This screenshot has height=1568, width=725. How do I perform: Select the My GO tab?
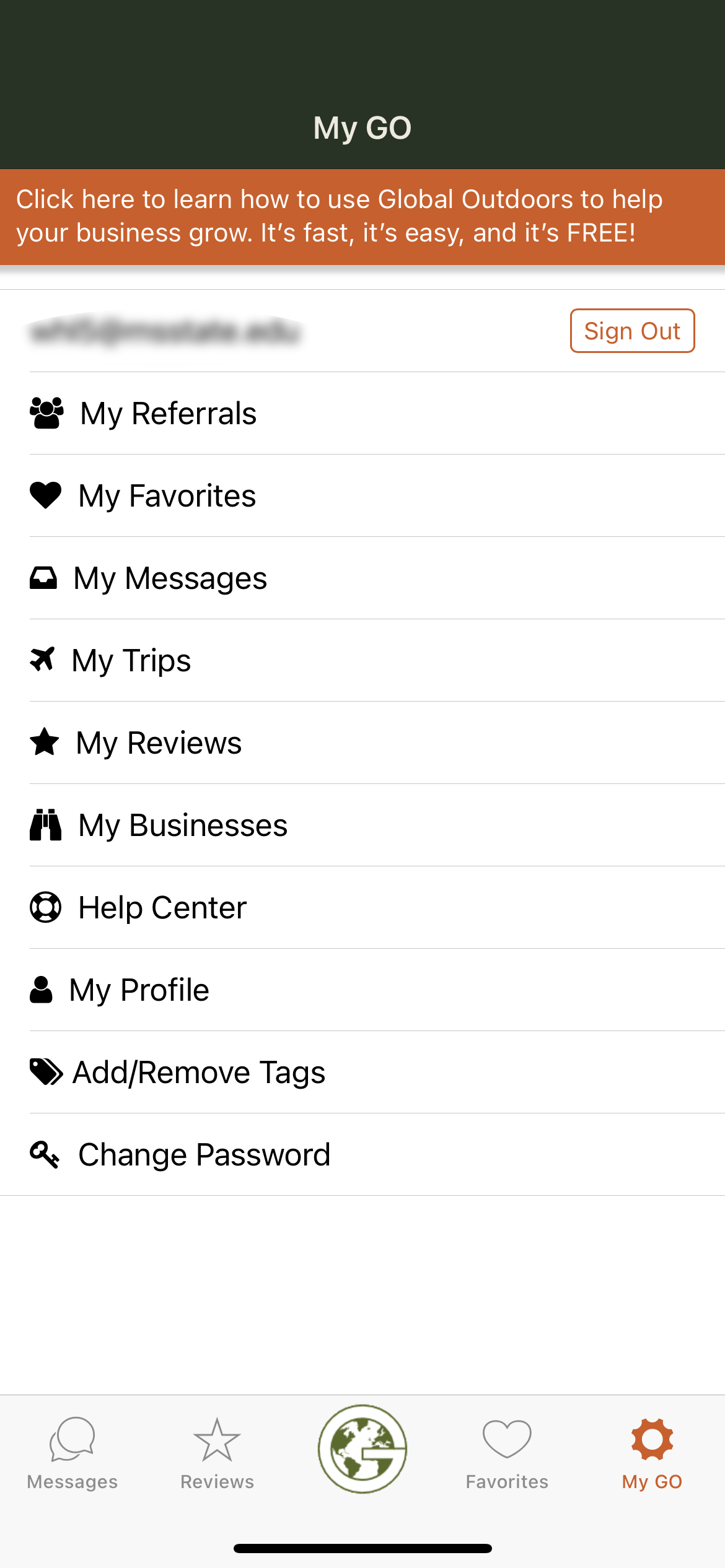coord(652,1453)
